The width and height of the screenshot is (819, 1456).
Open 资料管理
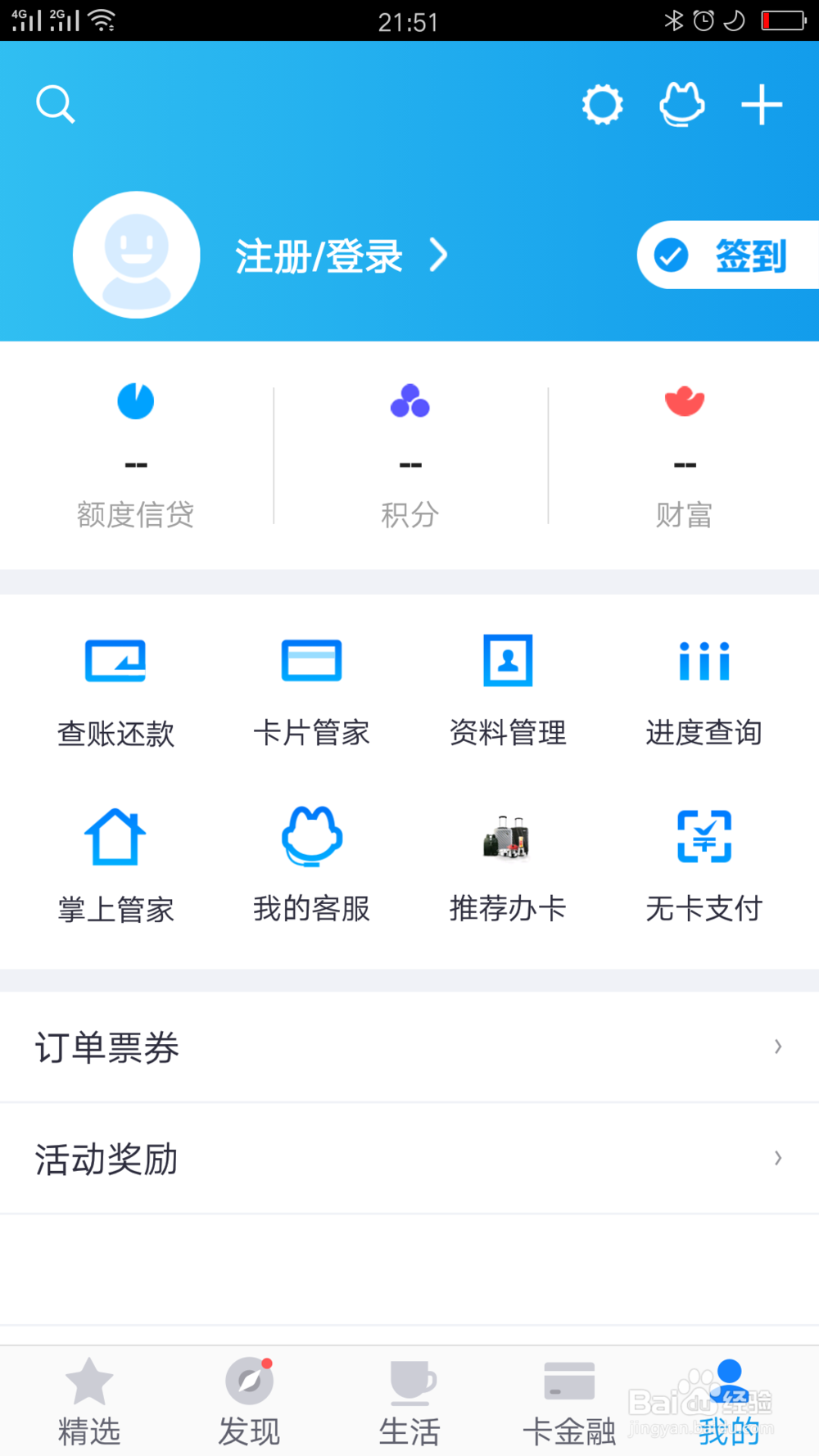pyautogui.click(x=508, y=690)
